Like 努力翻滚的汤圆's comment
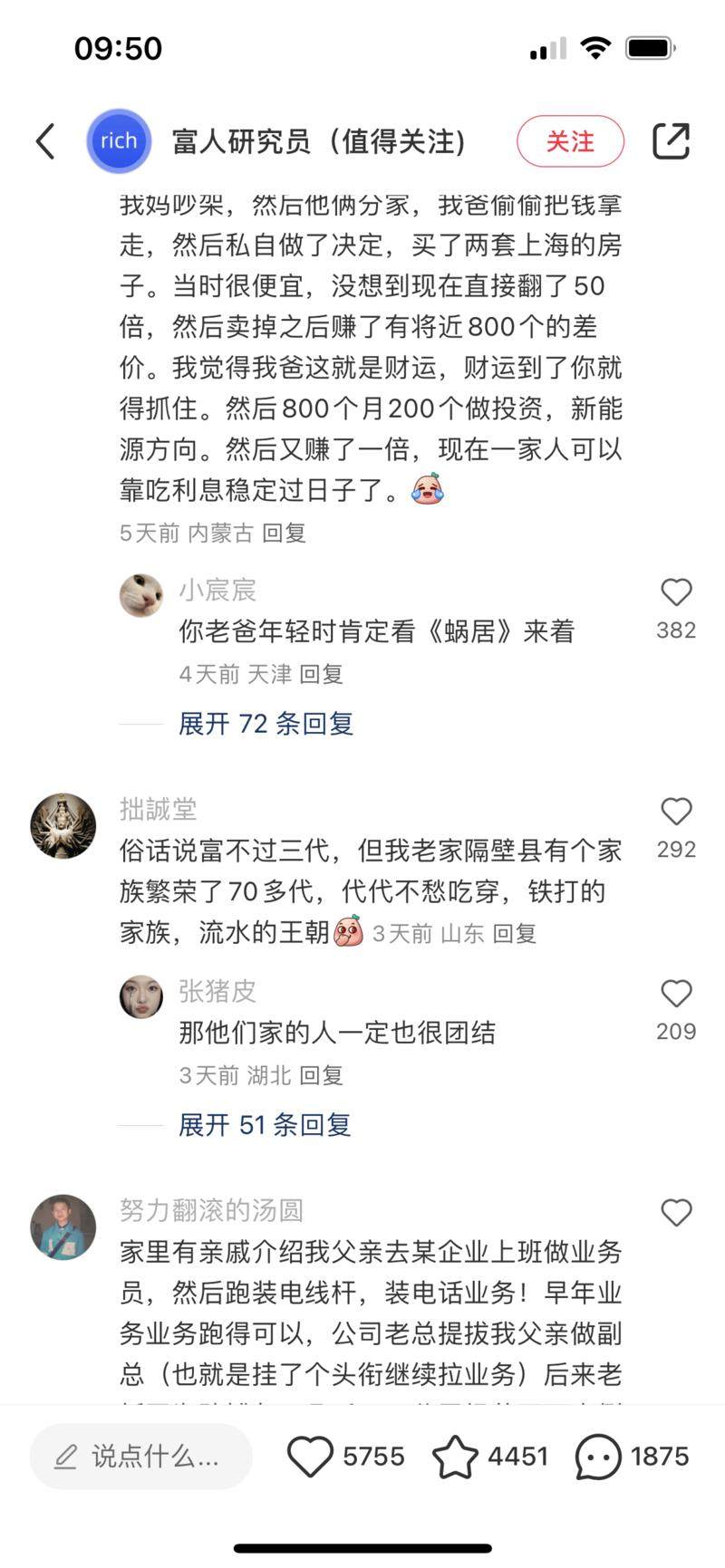Image resolution: width=725 pixels, height=1568 pixels. pos(676,1213)
